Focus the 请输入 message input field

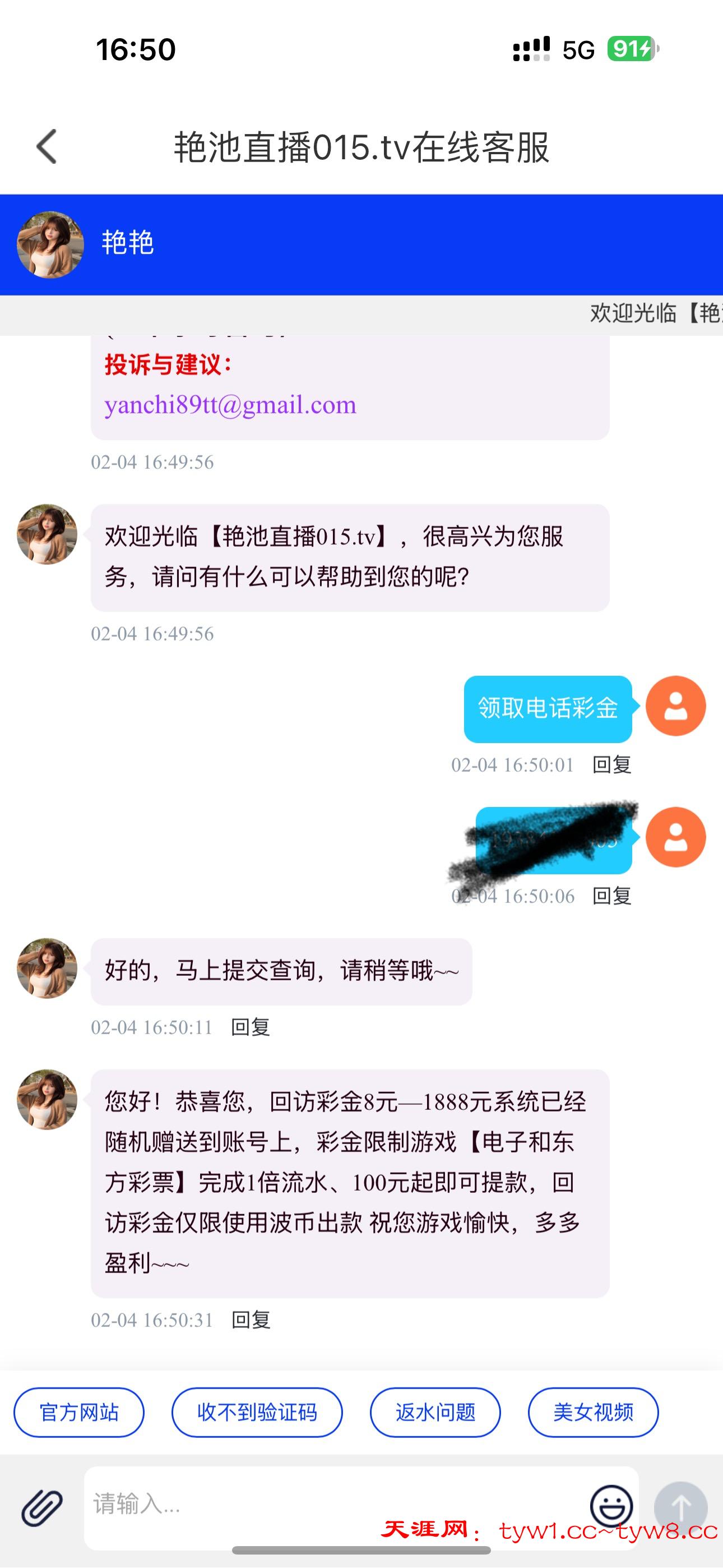point(335,1505)
